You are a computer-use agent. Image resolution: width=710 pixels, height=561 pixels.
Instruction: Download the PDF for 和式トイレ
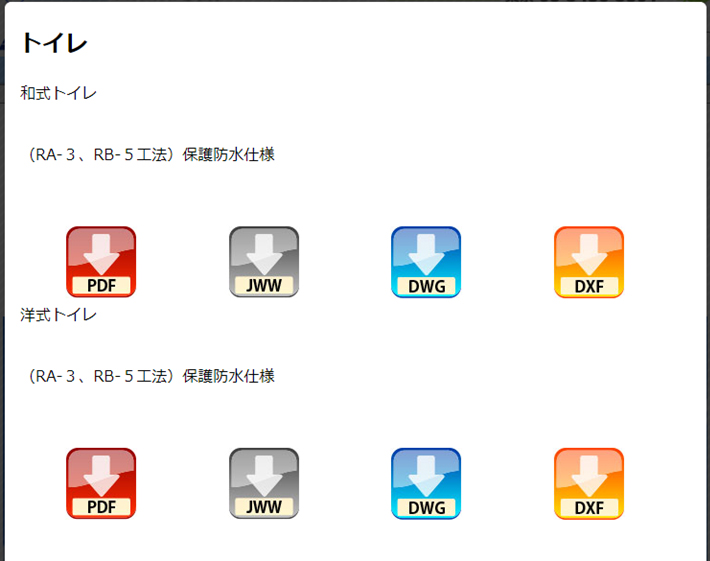click(101, 262)
